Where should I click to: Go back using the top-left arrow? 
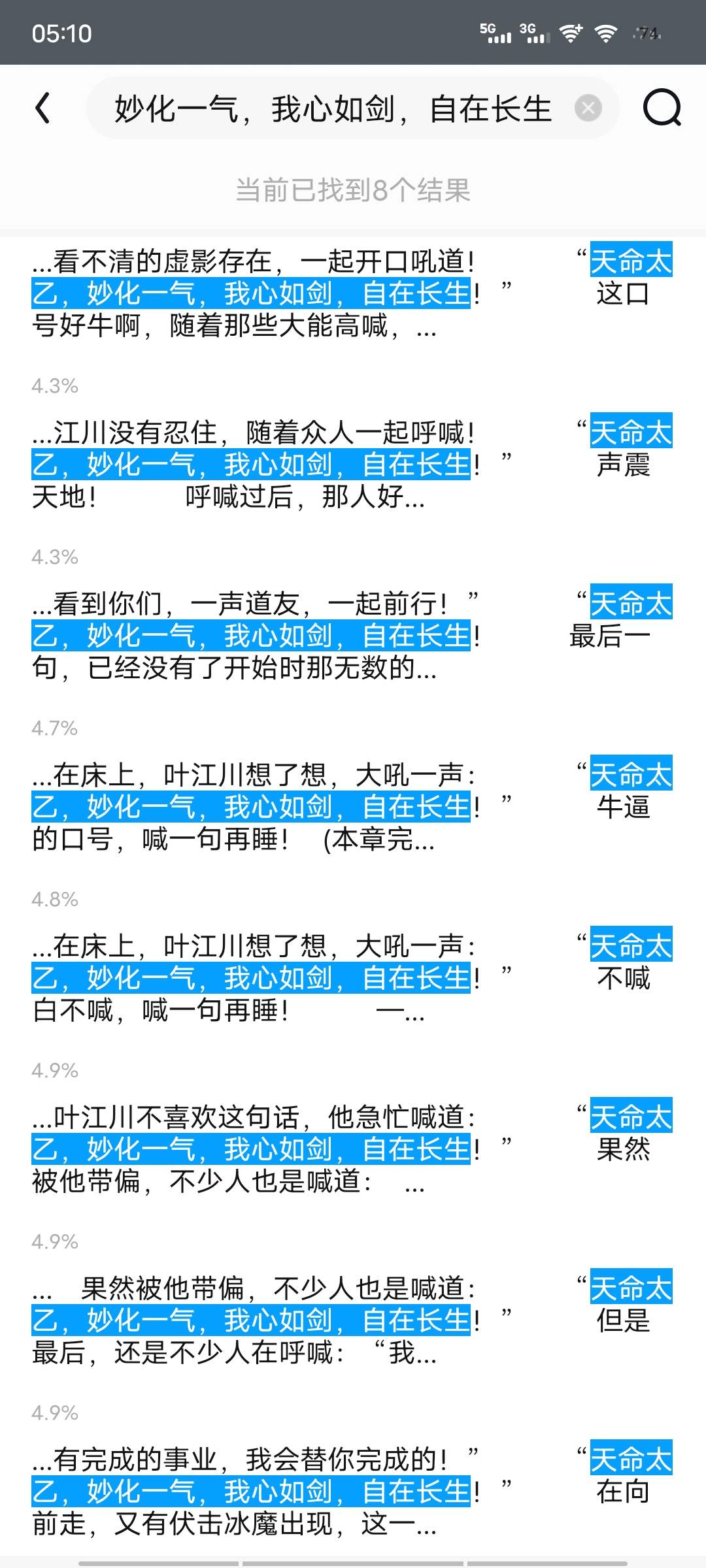pos(42,108)
